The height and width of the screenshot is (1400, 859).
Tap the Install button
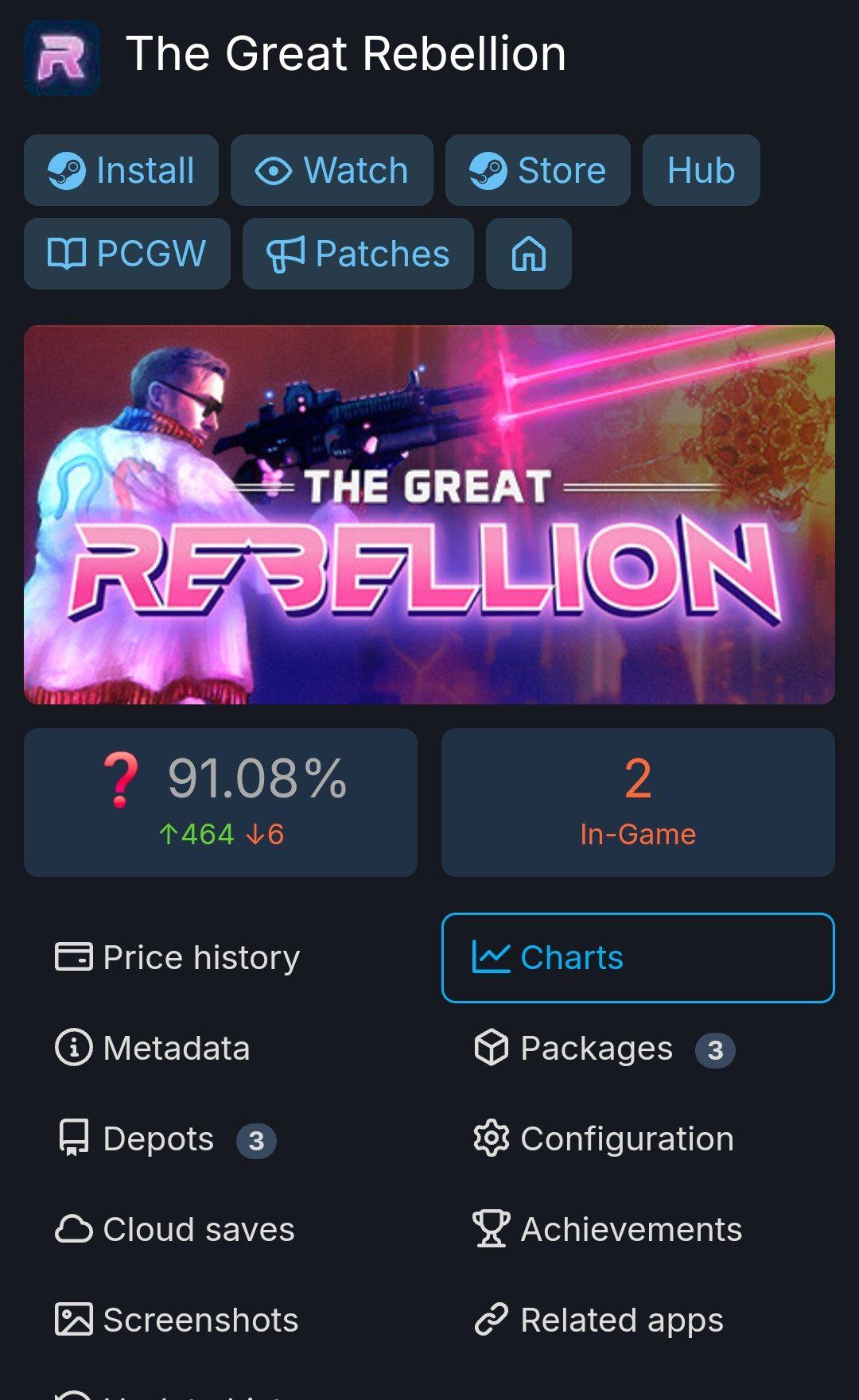pos(121,170)
